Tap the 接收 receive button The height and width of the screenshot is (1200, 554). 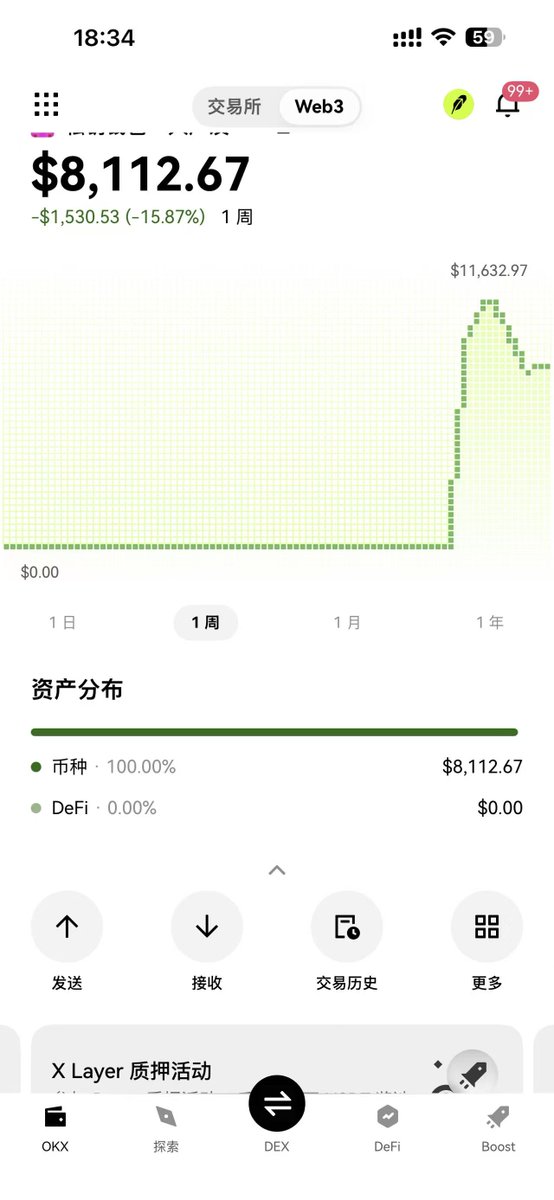[x=207, y=941]
